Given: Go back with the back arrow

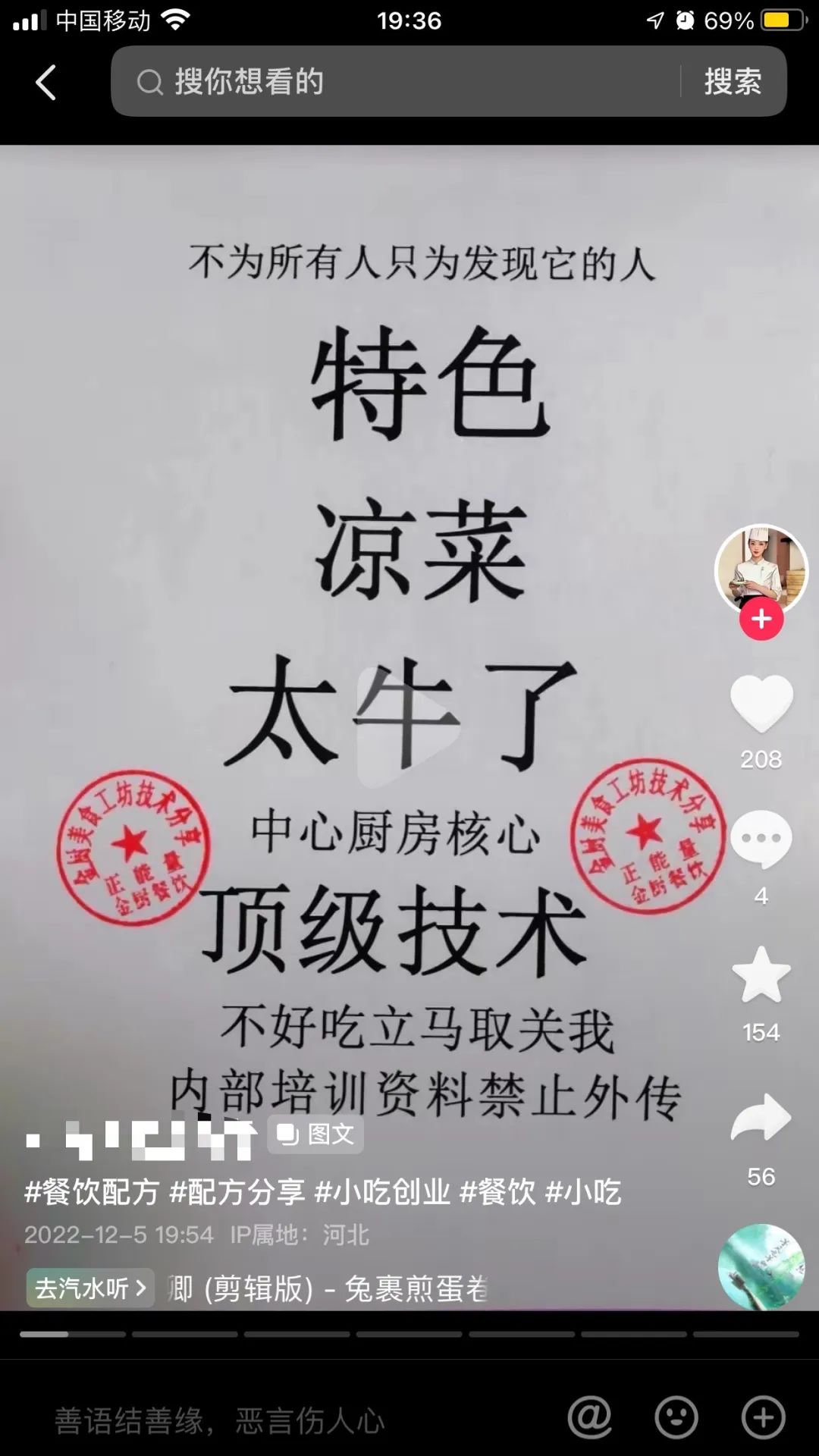Looking at the screenshot, I should pyautogui.click(x=45, y=82).
